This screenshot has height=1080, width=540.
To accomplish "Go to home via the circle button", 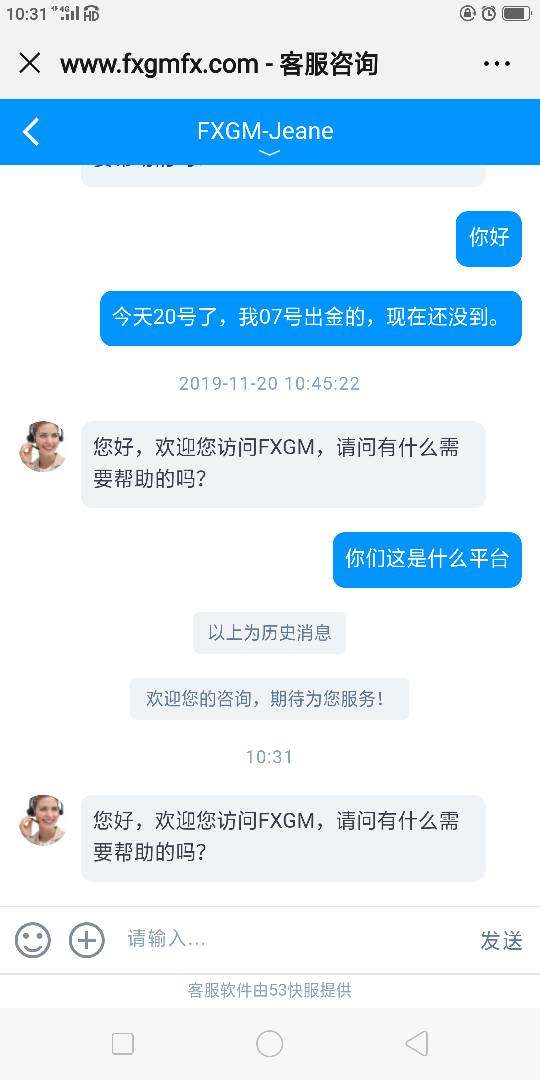I will pos(269,1043).
